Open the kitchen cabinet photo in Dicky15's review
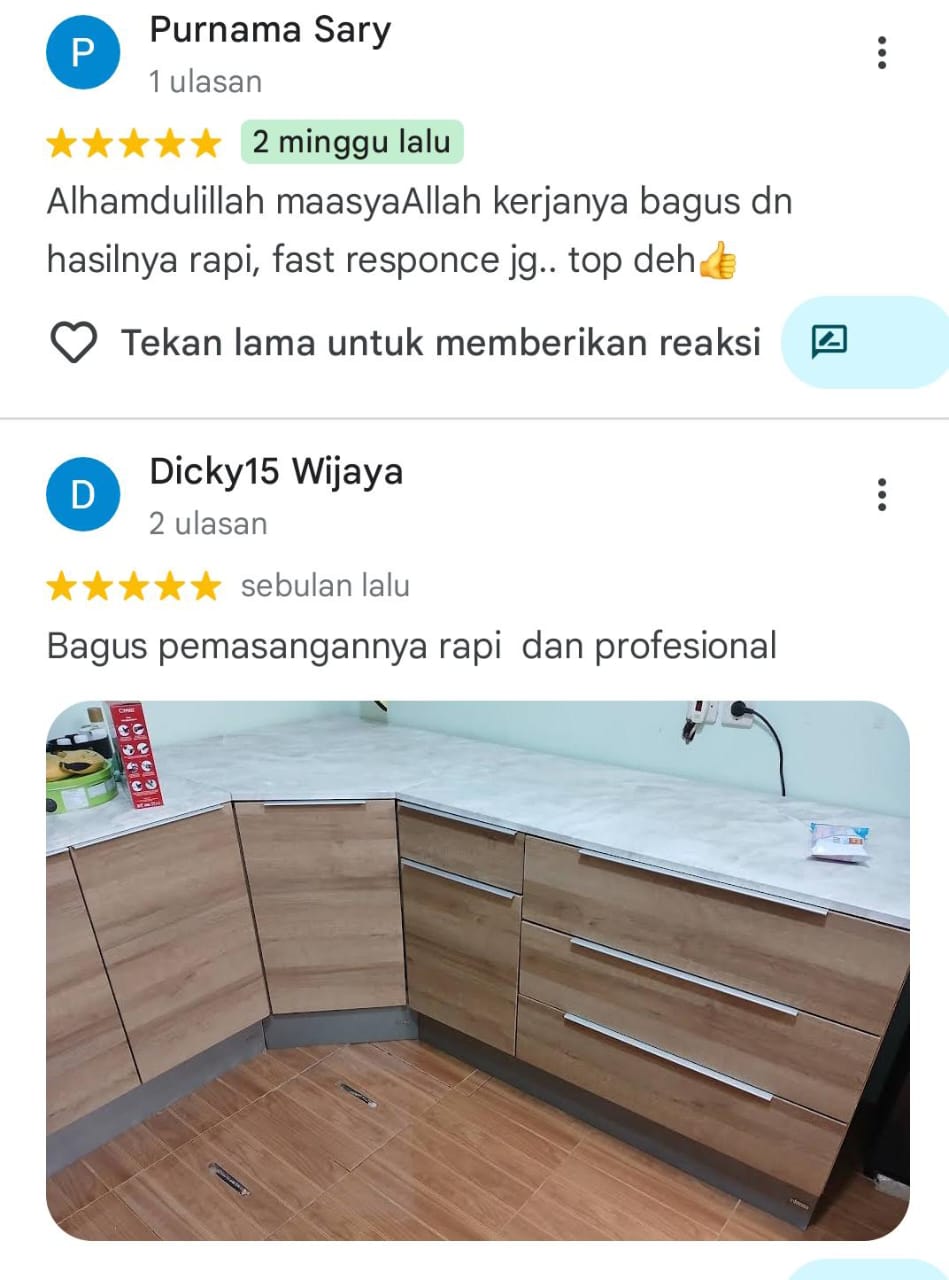Viewport: 949px width, 1280px height. 477,970
